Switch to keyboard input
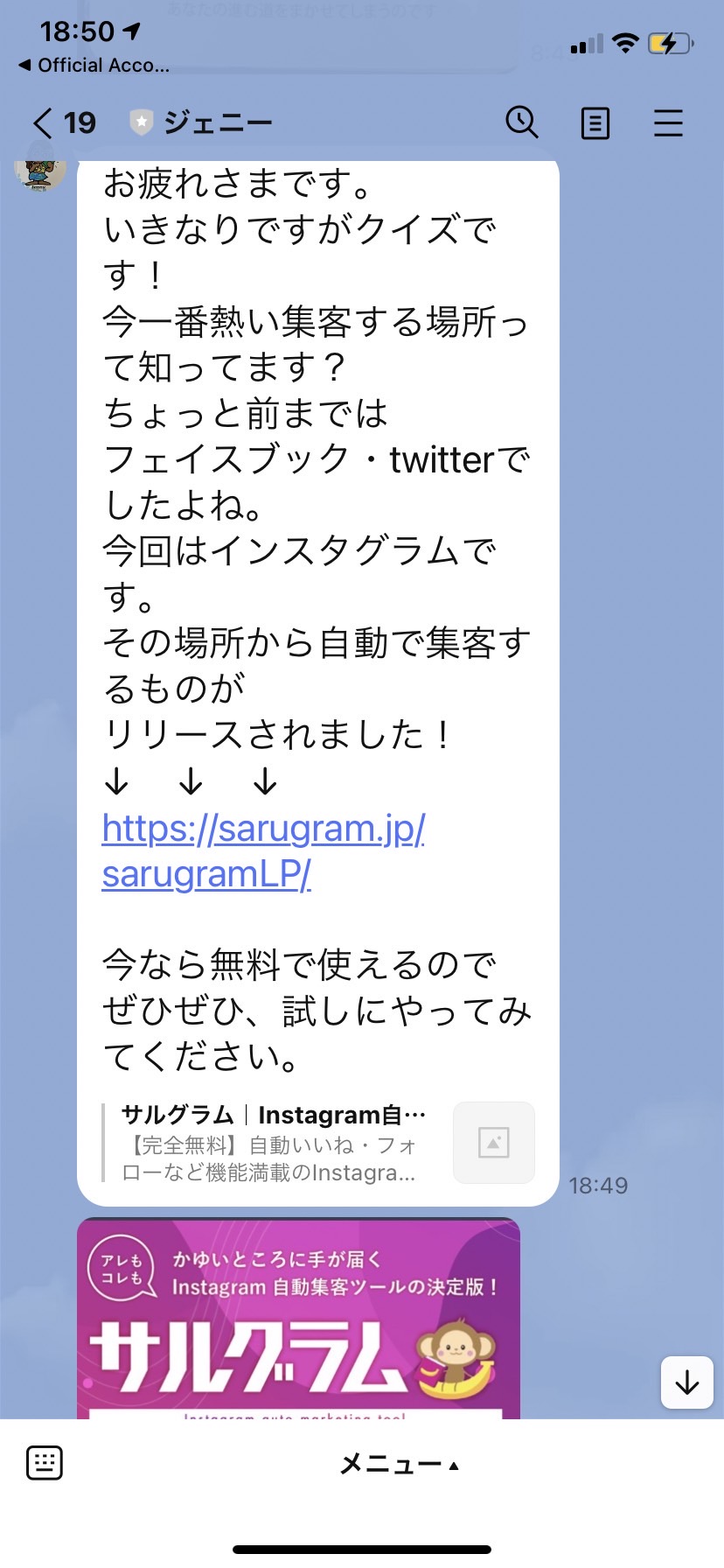This screenshot has width=724, height=1568. [45, 1462]
